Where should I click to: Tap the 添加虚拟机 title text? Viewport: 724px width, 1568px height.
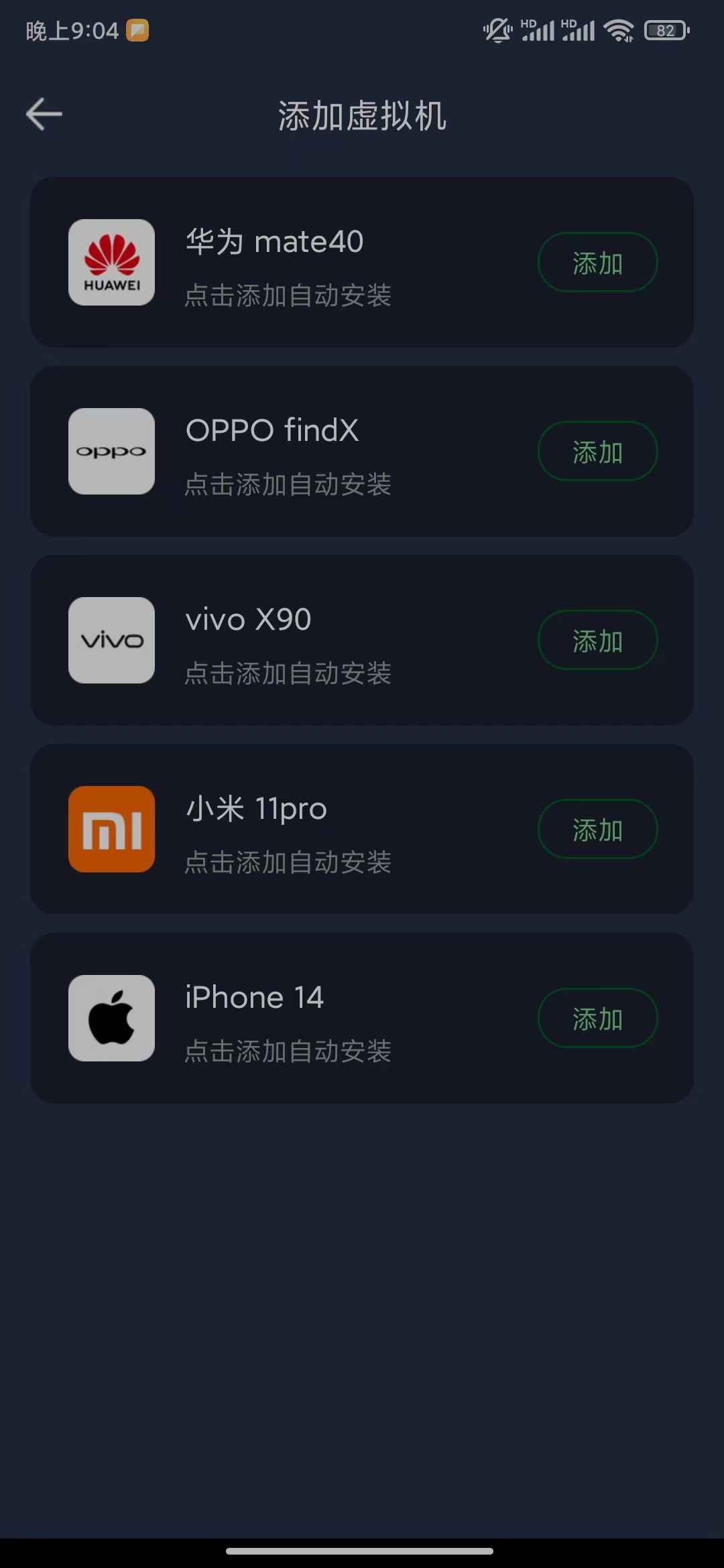362,115
